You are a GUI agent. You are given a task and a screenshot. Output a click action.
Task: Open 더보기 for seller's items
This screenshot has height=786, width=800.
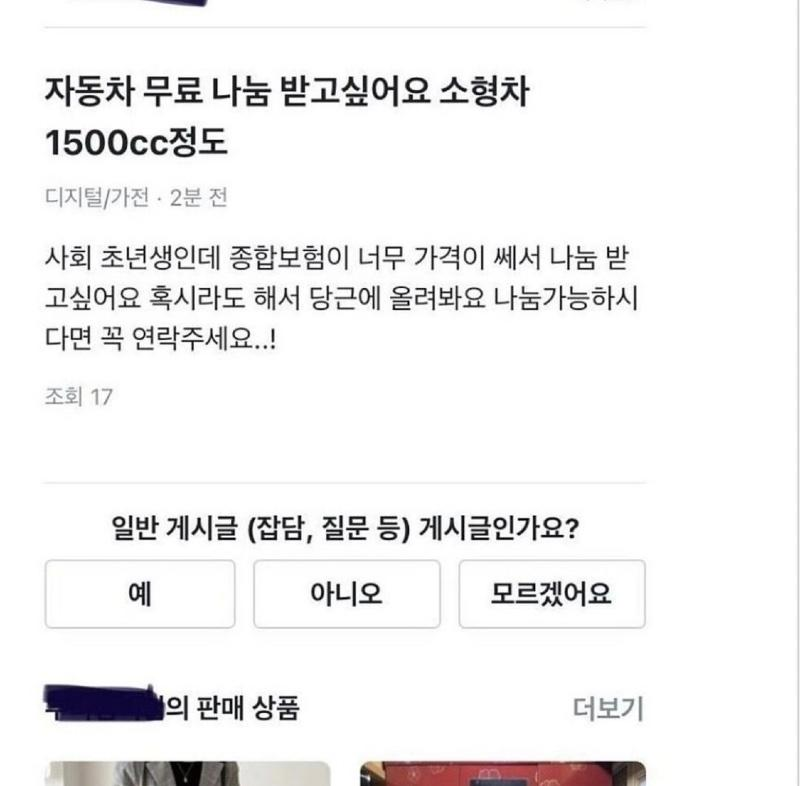(608, 709)
